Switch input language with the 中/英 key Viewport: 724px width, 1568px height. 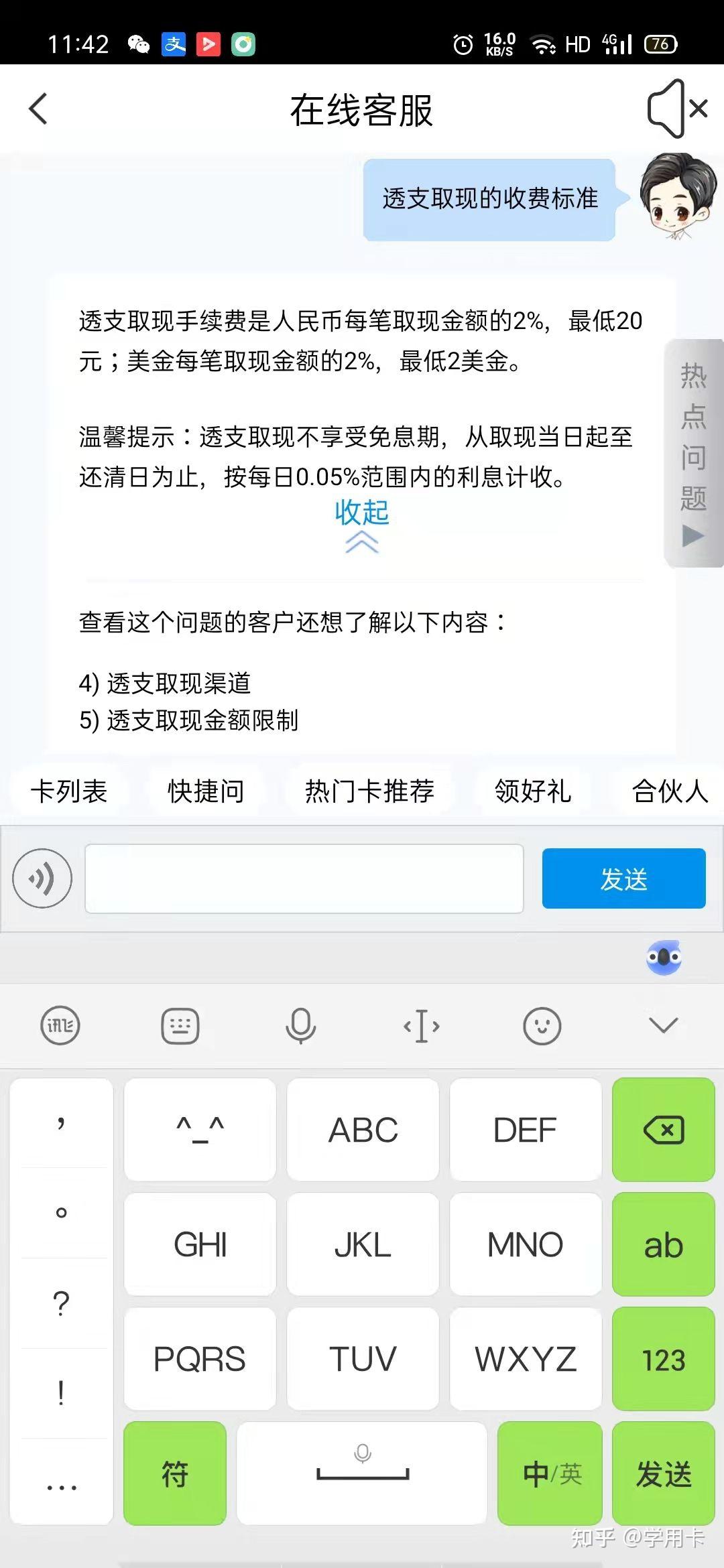[550, 1474]
